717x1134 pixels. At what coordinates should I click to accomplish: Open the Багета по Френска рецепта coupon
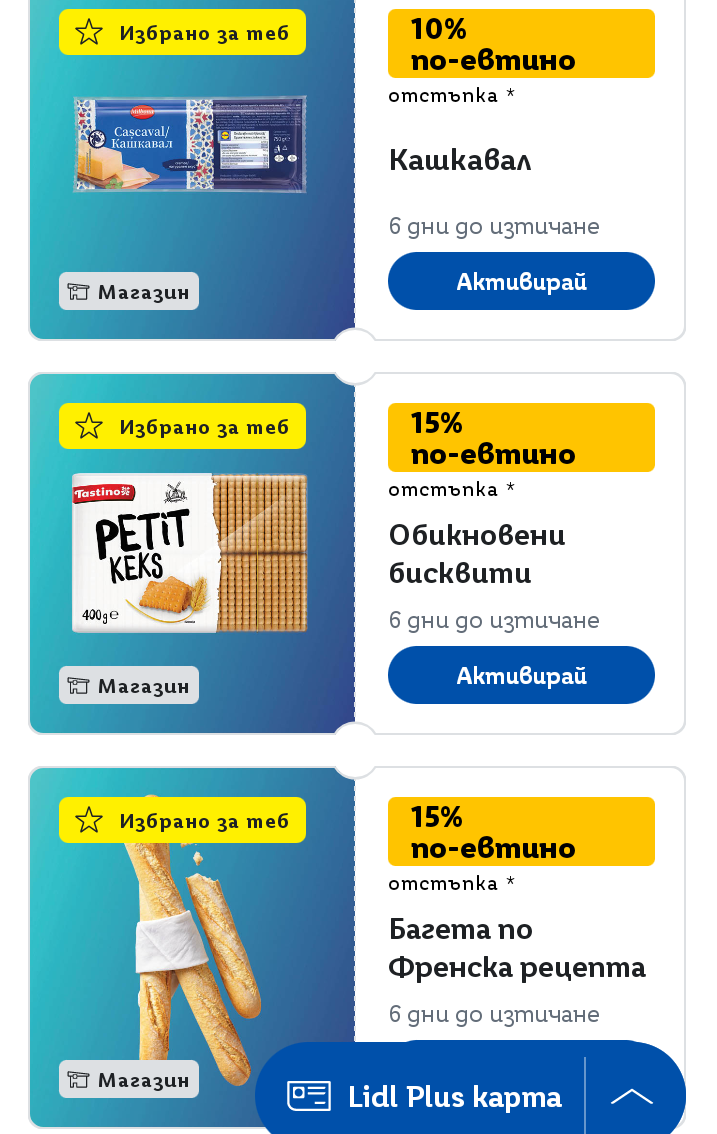[x=517, y=947]
